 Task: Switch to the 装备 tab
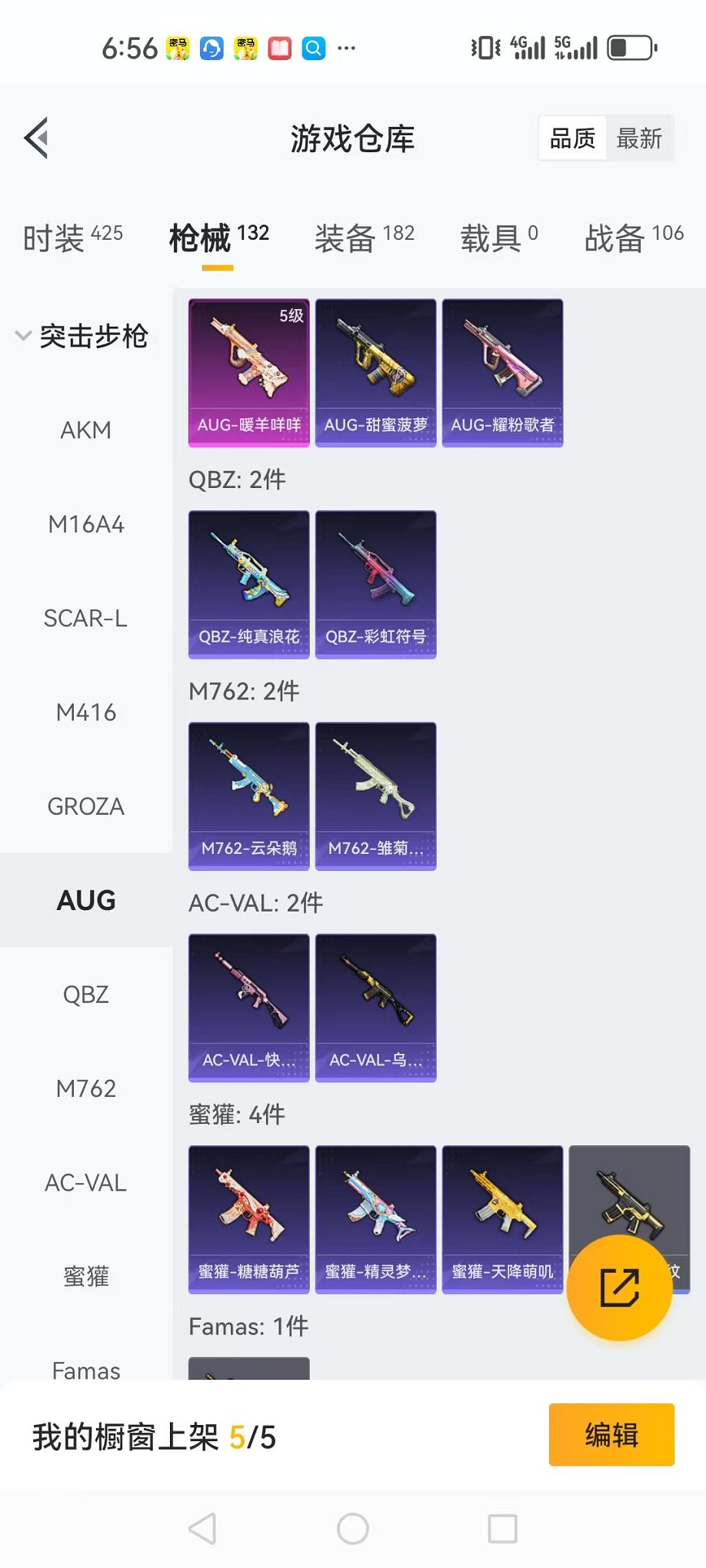click(x=365, y=238)
